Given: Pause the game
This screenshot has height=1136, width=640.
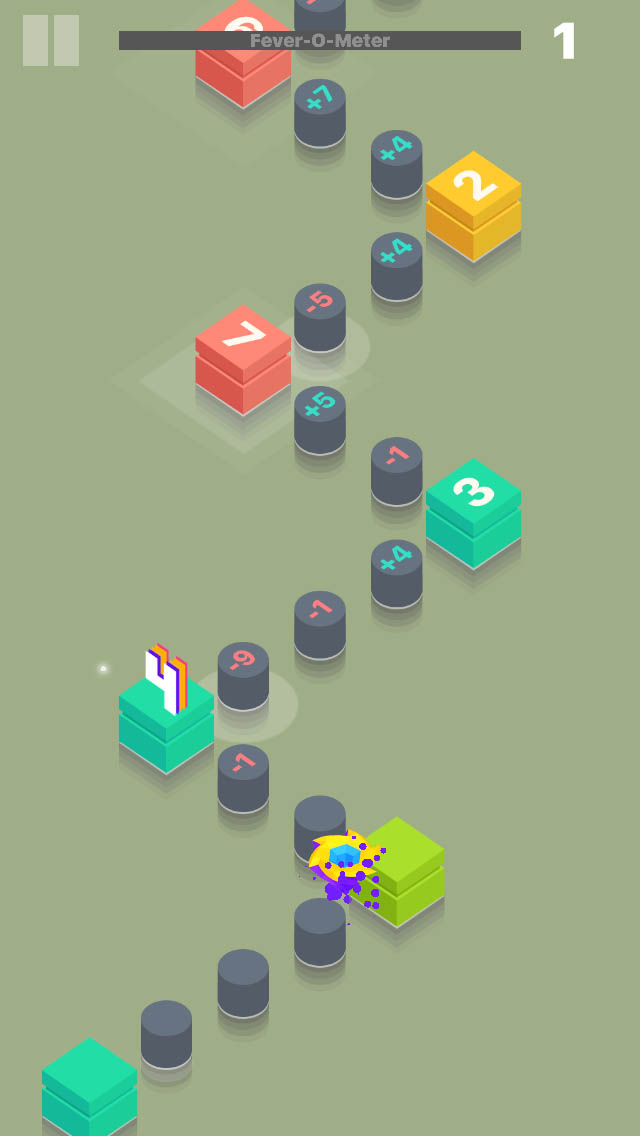Looking at the screenshot, I should point(51,41).
